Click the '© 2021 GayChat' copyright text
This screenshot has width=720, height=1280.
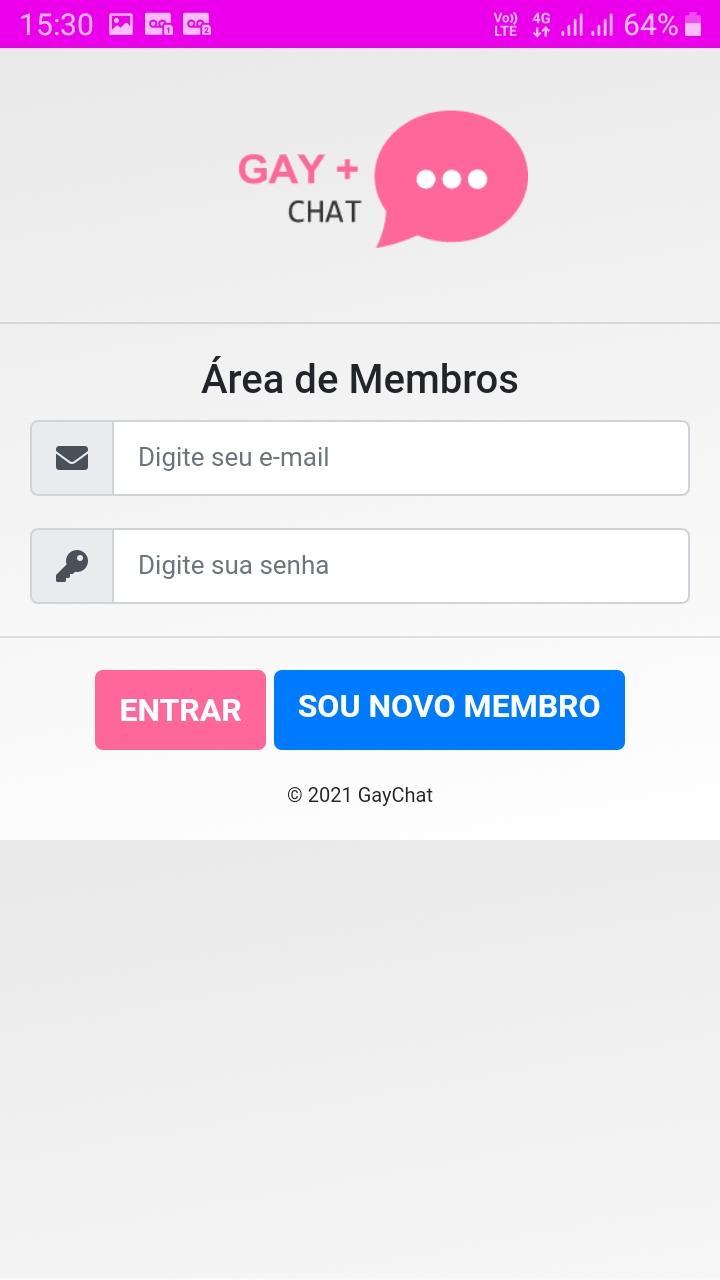point(360,795)
